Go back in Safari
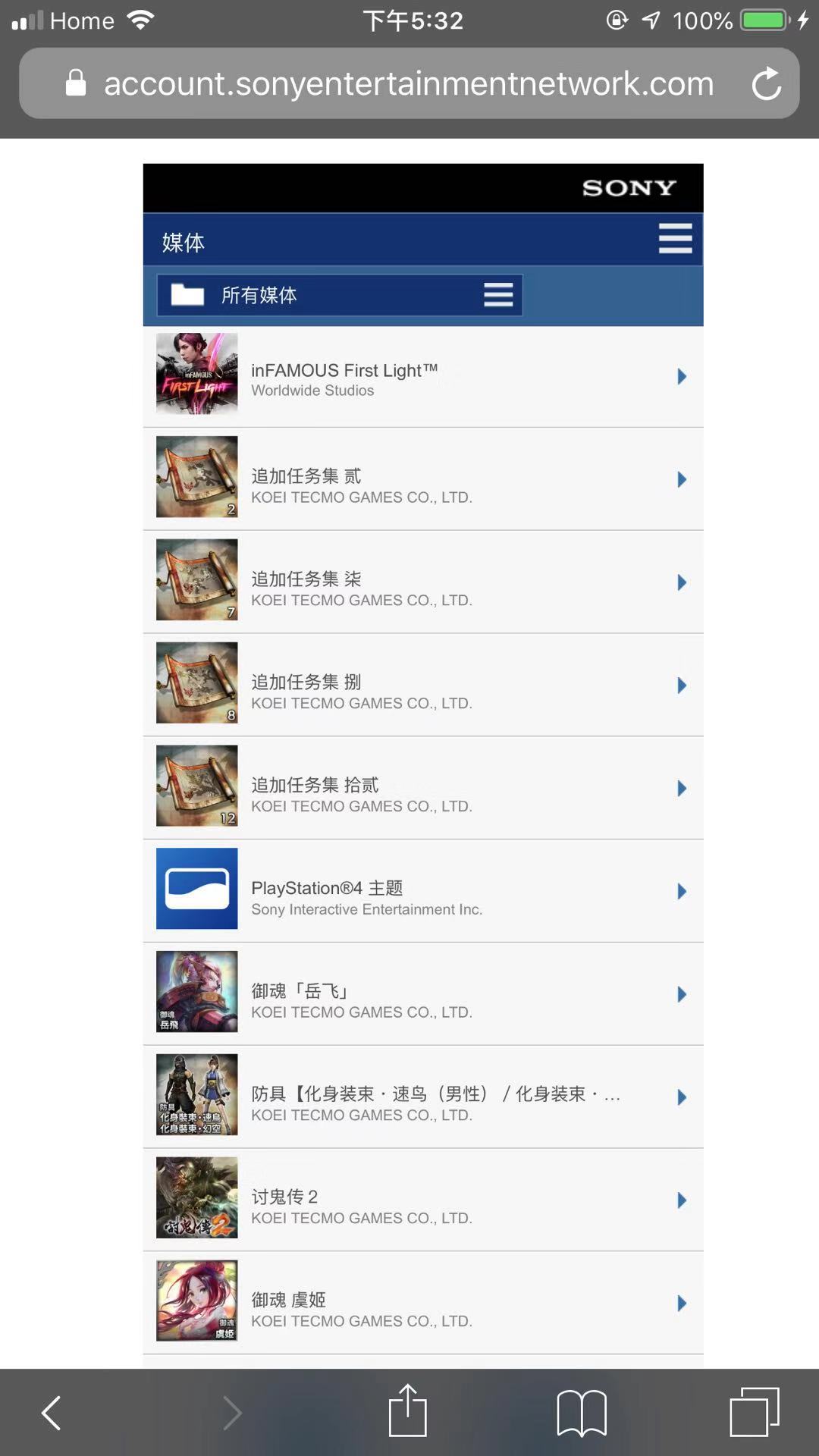Screen dimensions: 819x1456 coord(52,1413)
